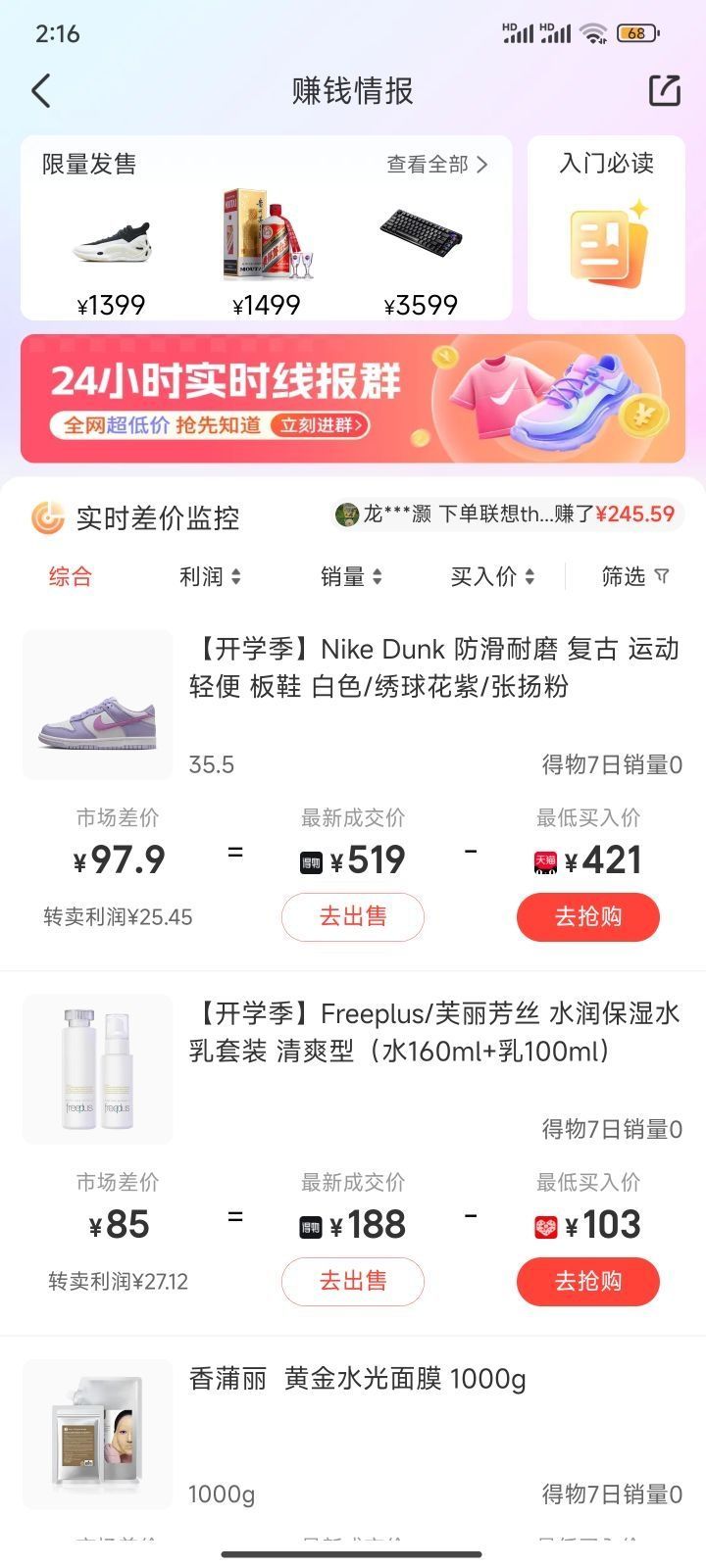Sort the list by 销量
The height and width of the screenshot is (1568, 706).
tap(350, 576)
